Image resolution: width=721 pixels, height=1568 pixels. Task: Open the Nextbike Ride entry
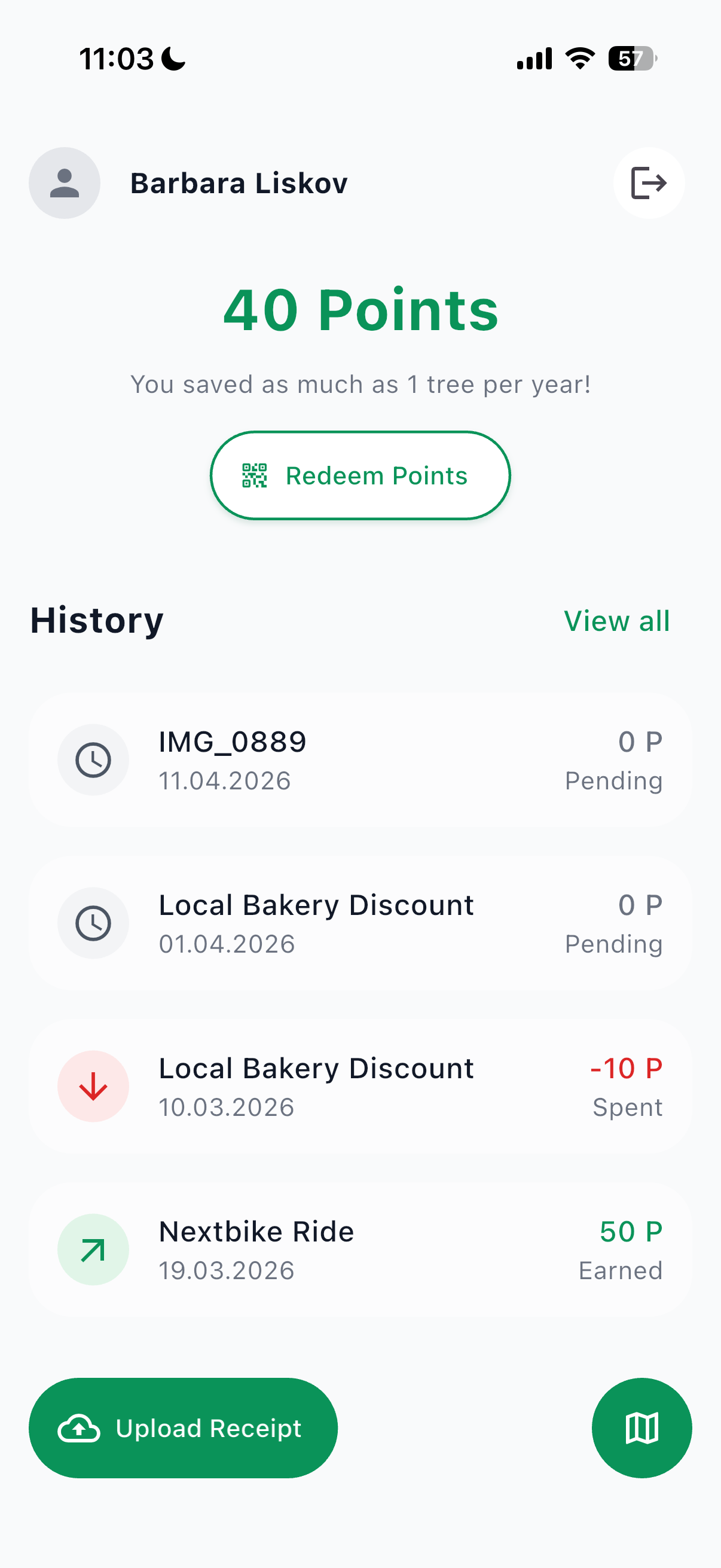pyautogui.click(x=360, y=1250)
